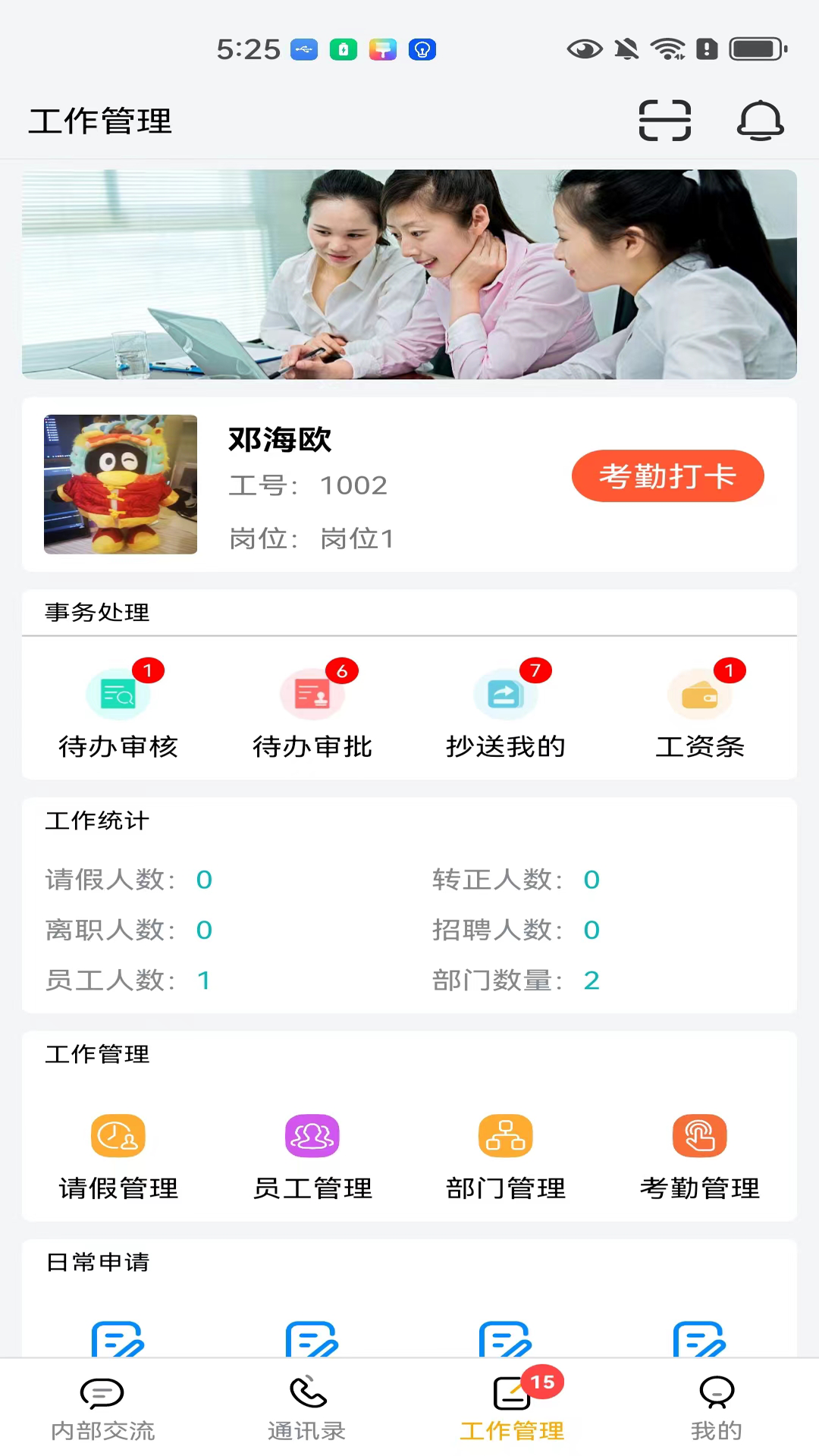Open 考勤管理 attendance management

700,1156
